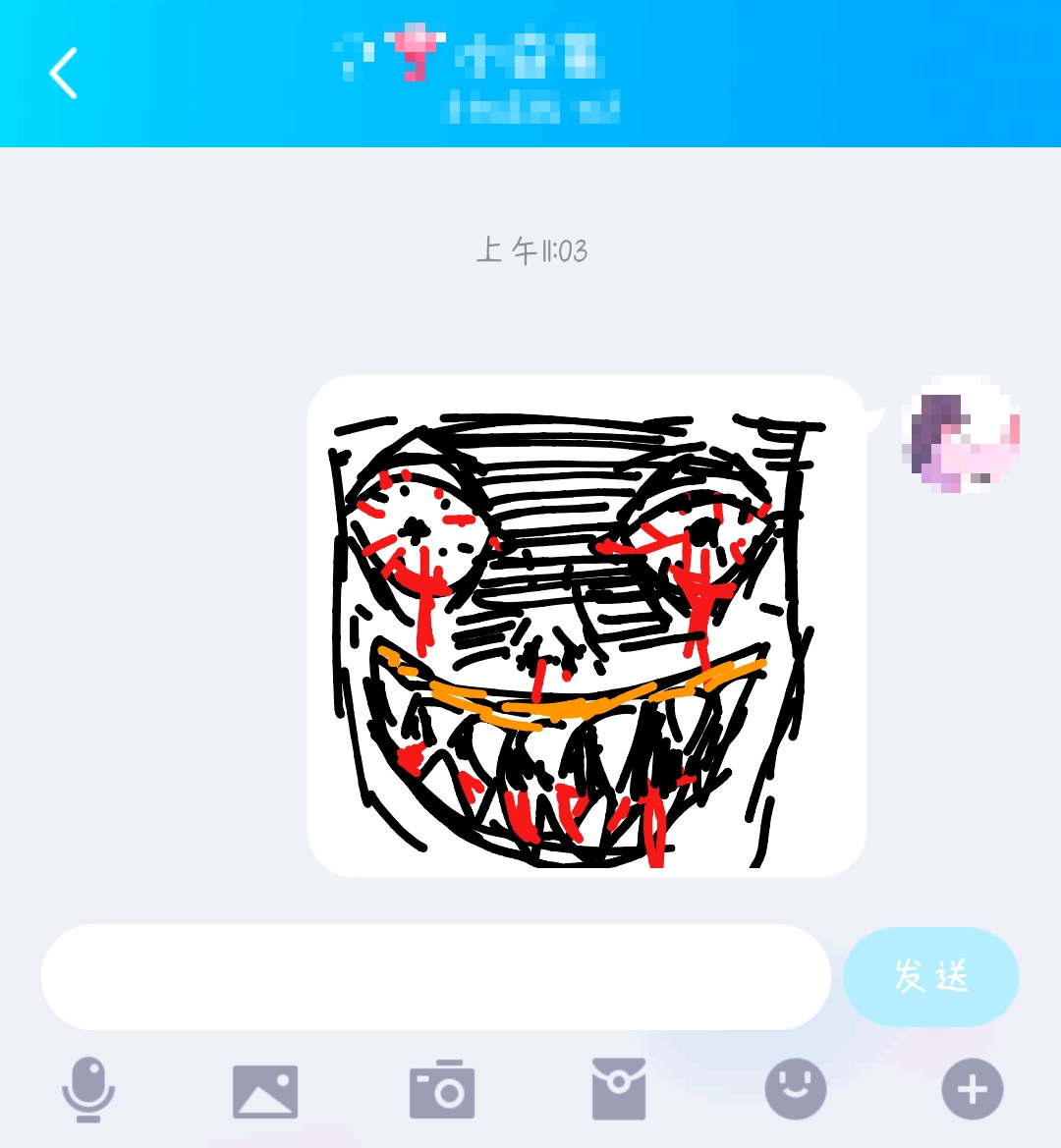The width and height of the screenshot is (1061, 1148).
Task: Open the sender's profile avatar
Action: point(961,434)
